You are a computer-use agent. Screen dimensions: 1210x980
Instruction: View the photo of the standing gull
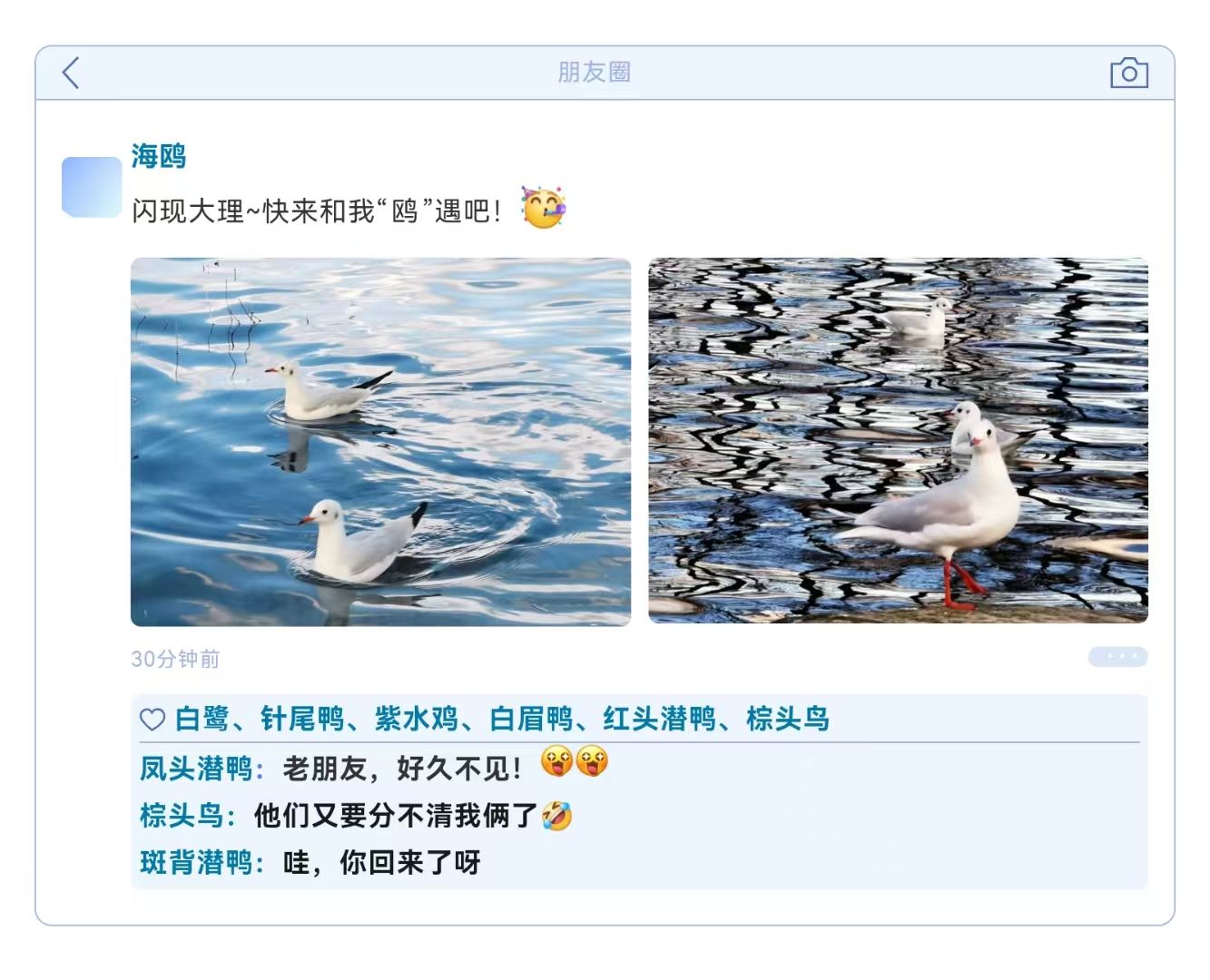pos(898,440)
